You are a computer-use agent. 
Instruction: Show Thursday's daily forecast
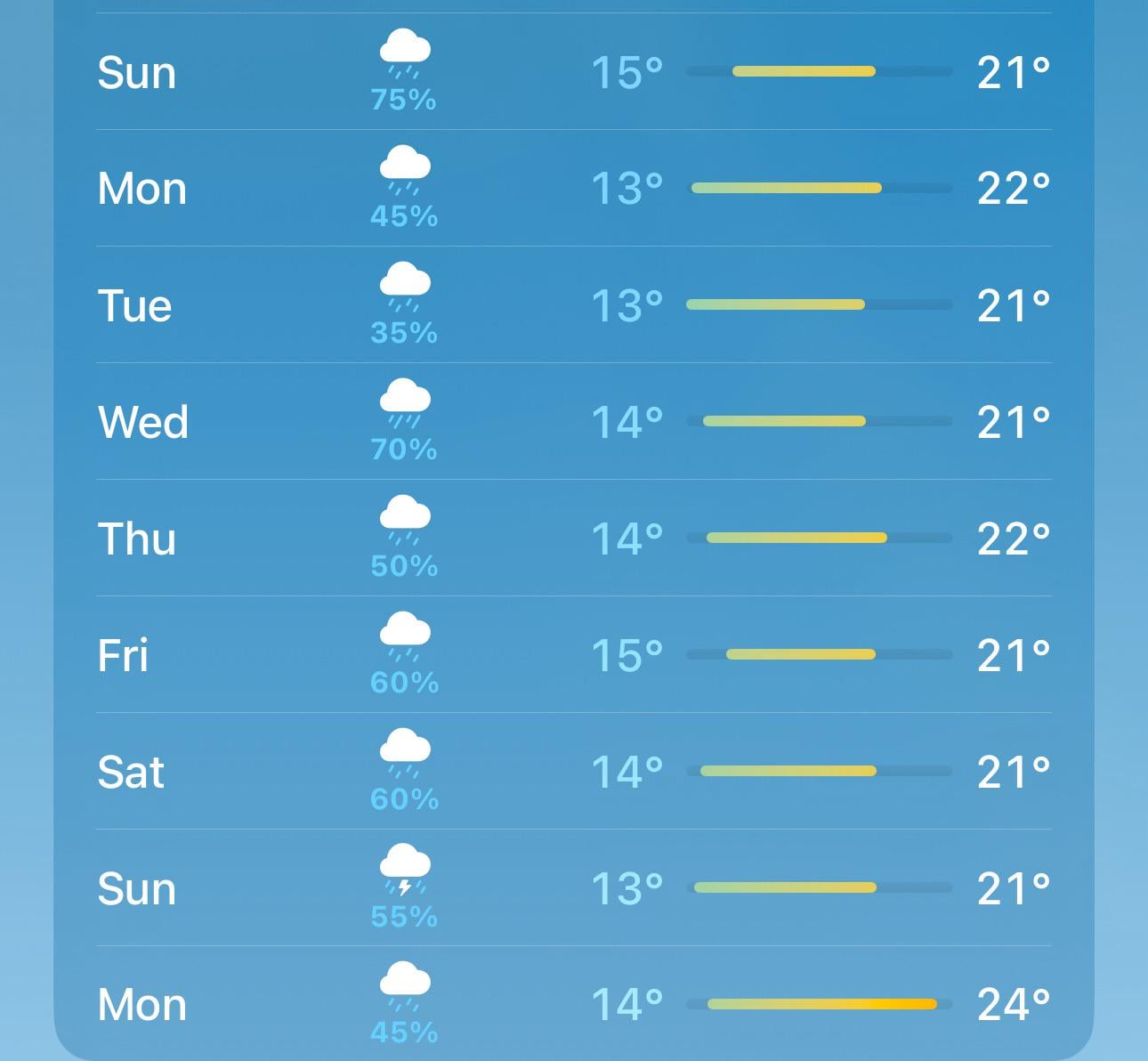[x=574, y=538]
